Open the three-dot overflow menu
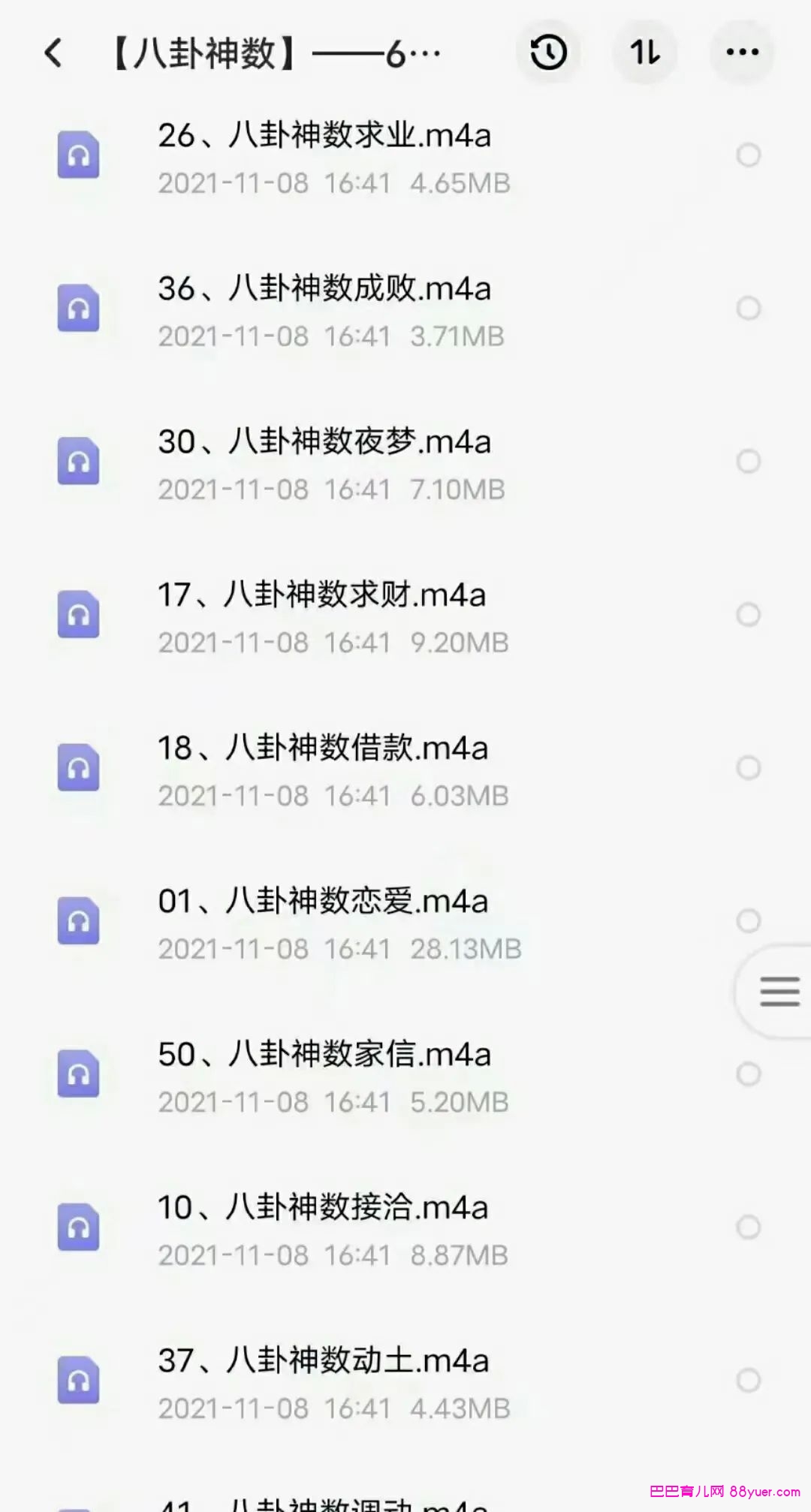Viewport: 811px width, 1512px height. point(742,53)
